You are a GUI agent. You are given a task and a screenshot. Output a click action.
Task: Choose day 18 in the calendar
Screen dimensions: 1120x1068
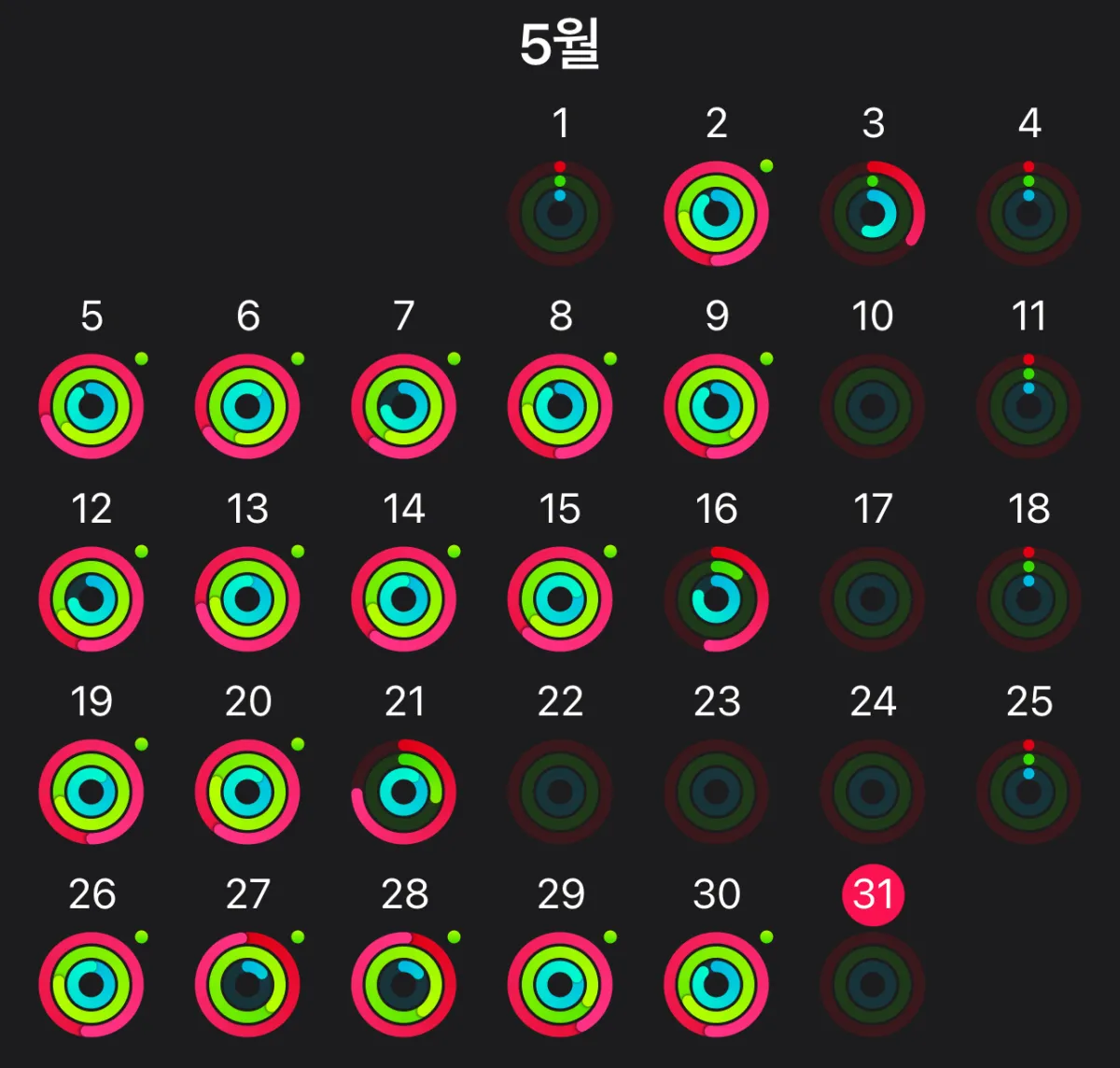click(x=1029, y=599)
